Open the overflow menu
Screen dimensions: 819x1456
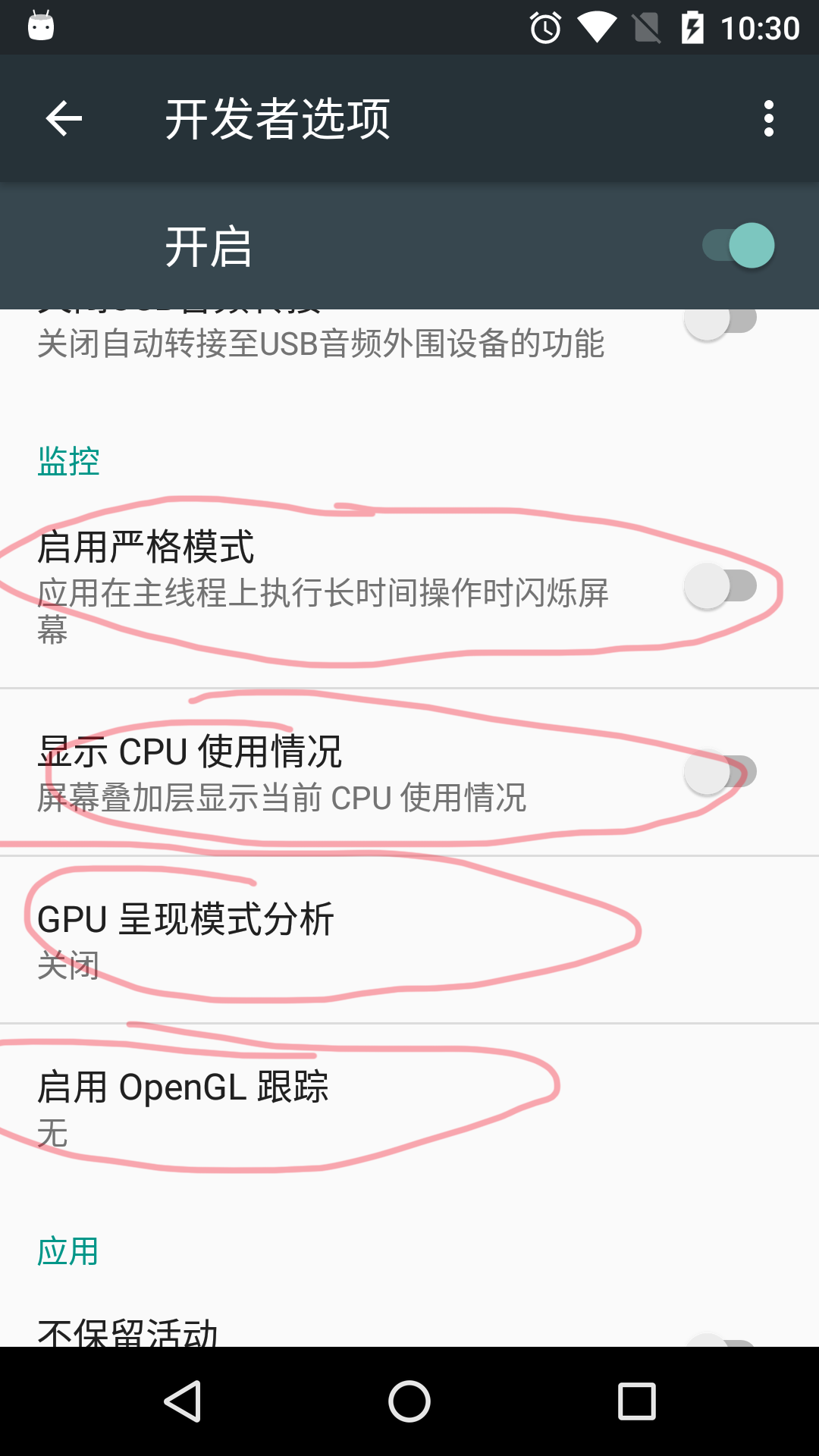768,119
